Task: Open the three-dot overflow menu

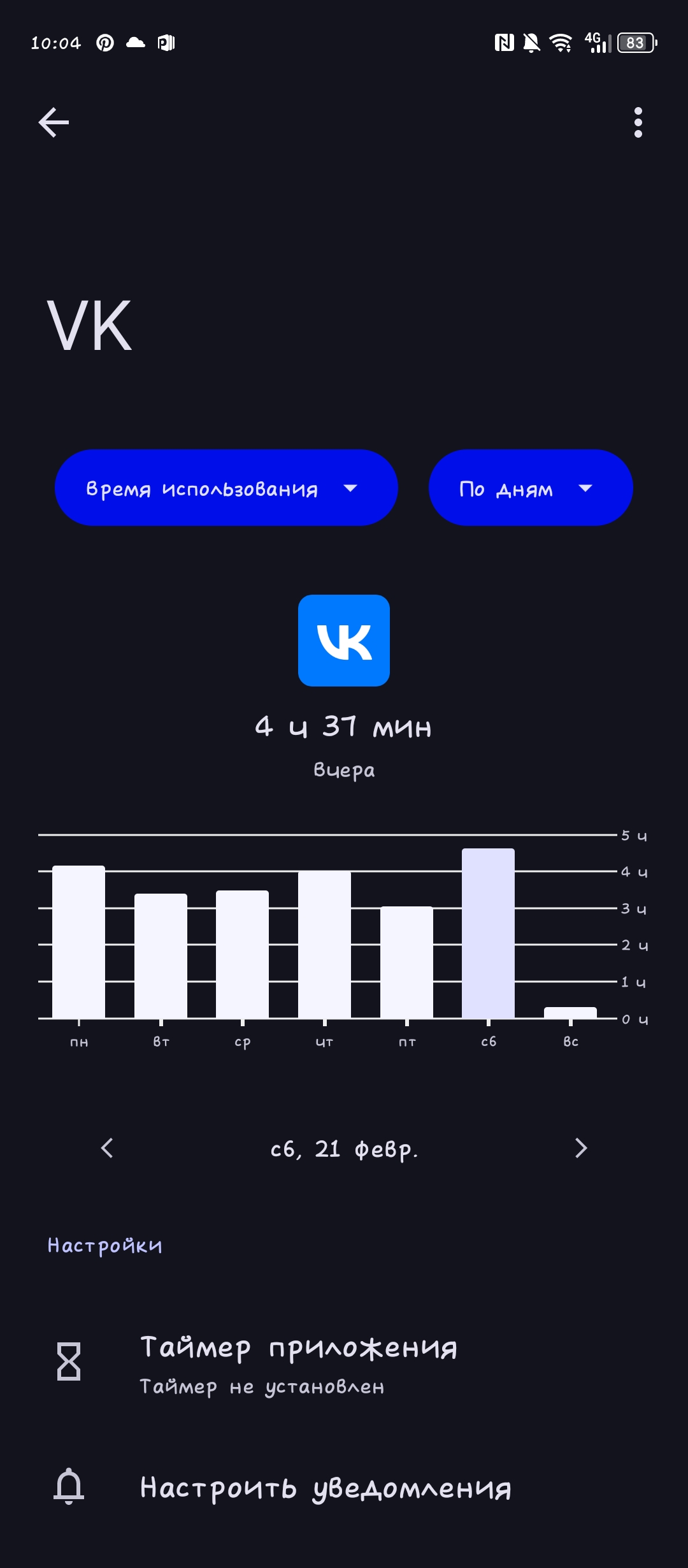Action: pos(638,122)
